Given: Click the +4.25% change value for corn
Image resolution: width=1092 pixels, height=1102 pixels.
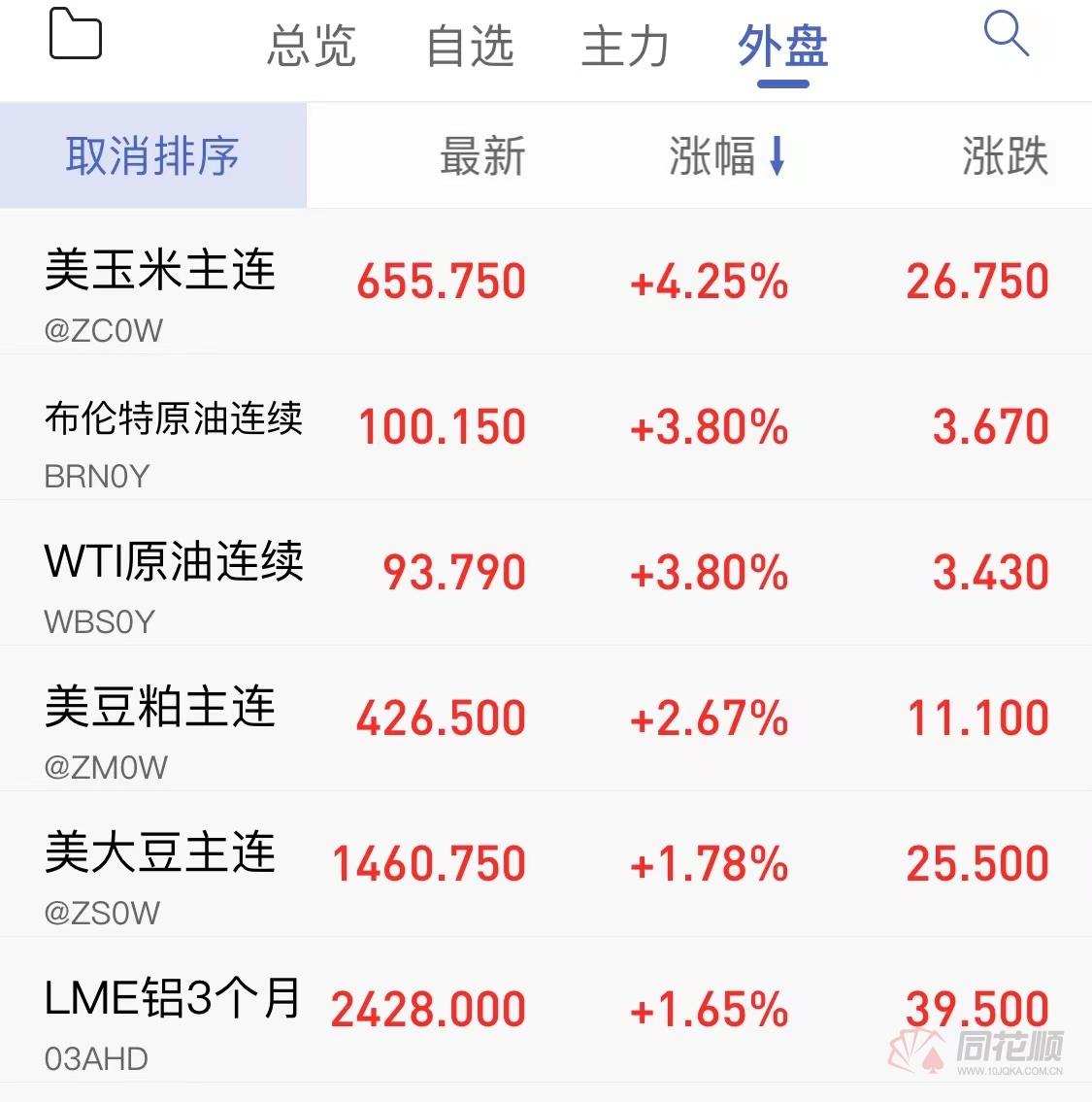Looking at the screenshot, I should point(709,281).
